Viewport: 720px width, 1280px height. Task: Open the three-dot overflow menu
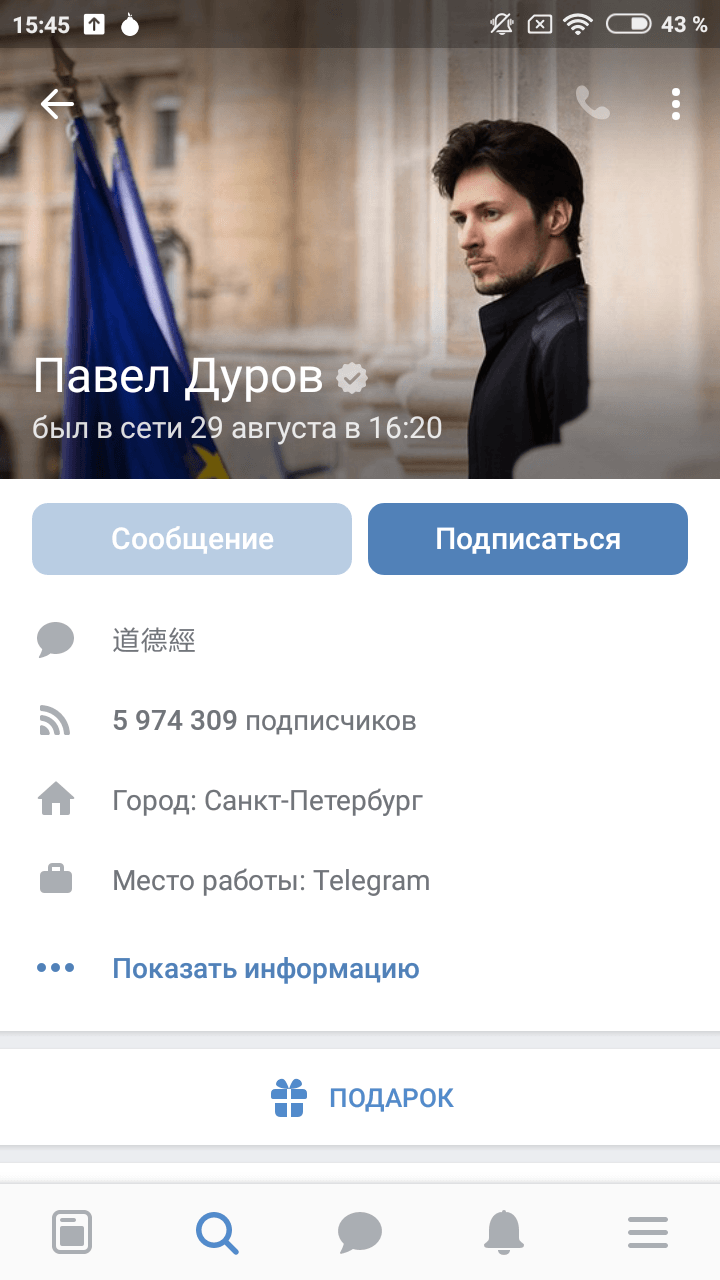click(677, 104)
